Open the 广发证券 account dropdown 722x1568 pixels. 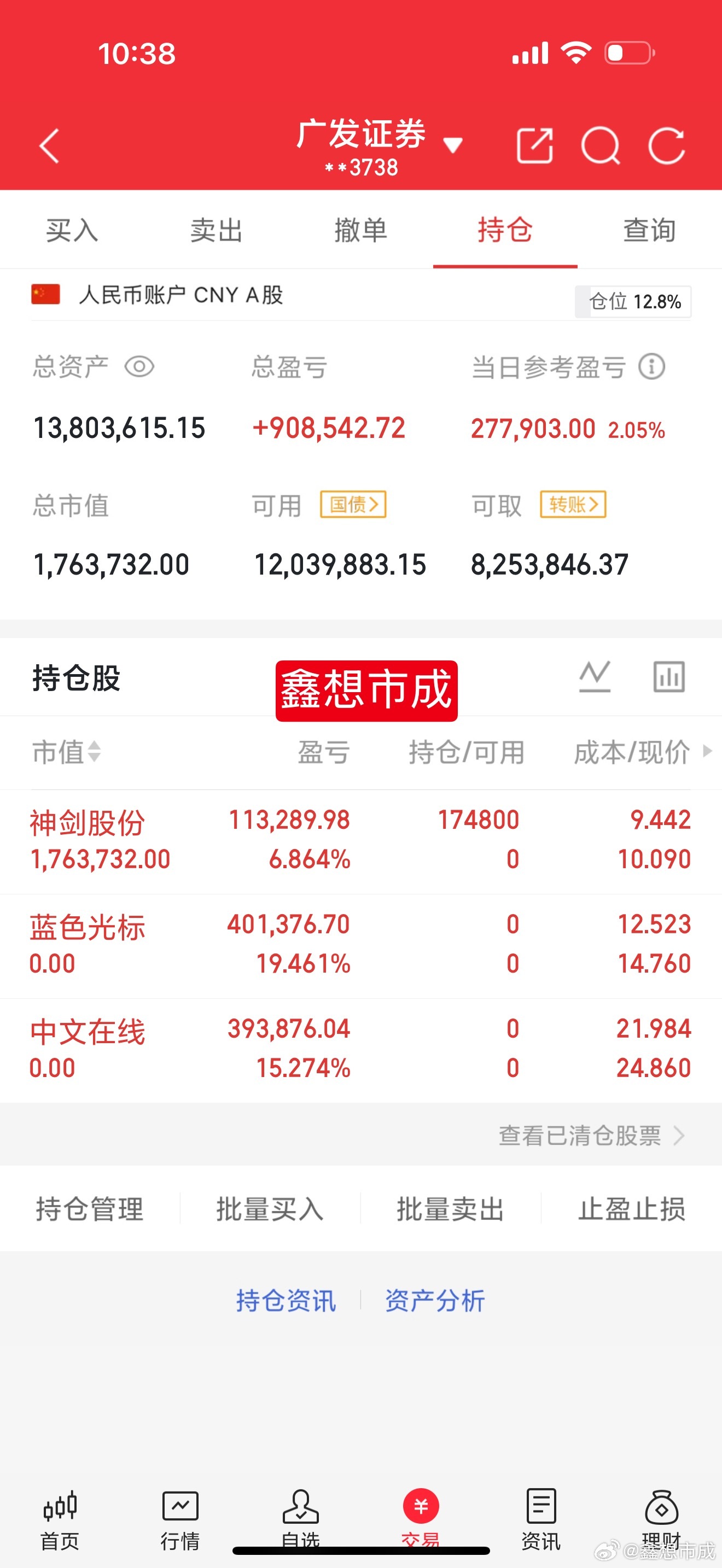(379, 146)
